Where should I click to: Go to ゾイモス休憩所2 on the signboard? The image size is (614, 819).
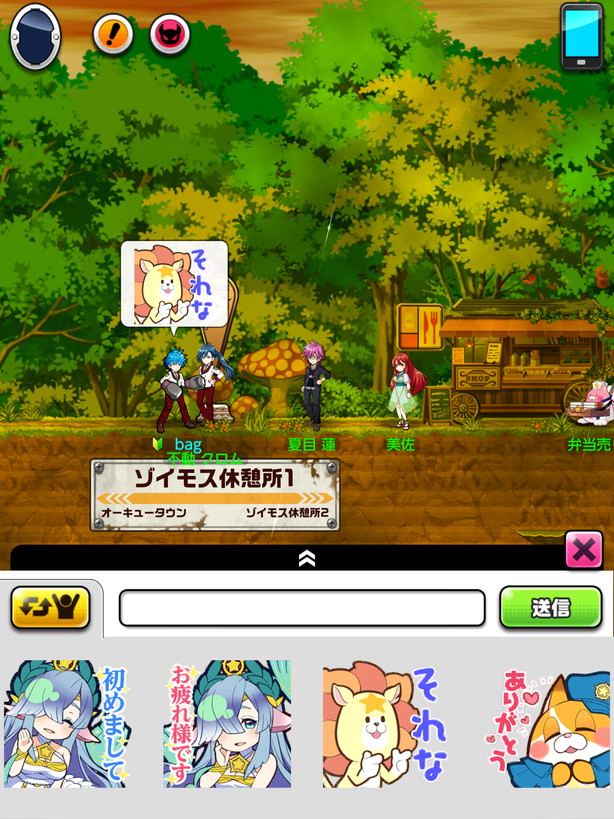click(287, 513)
